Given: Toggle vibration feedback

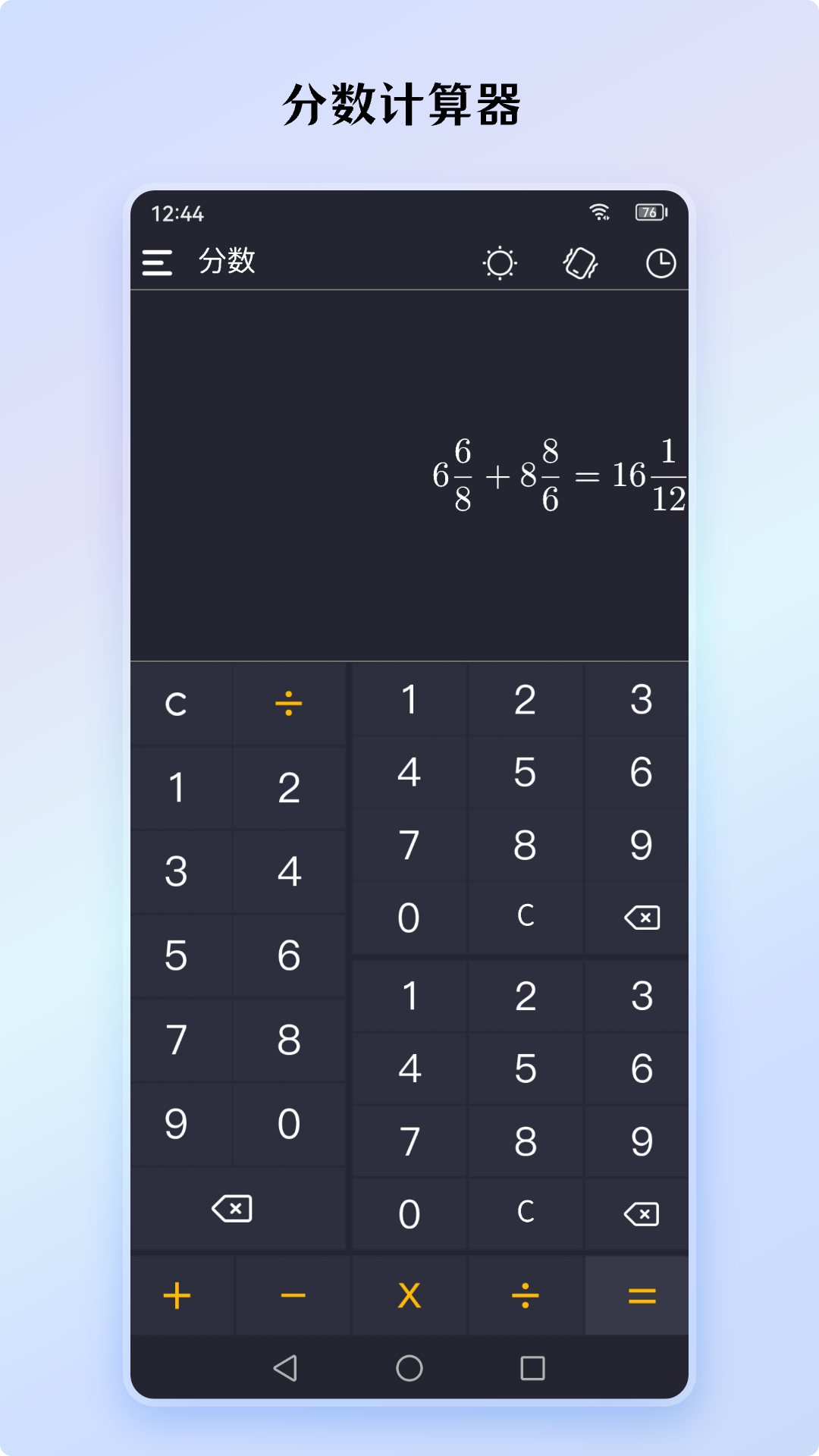Looking at the screenshot, I should 582,261.
